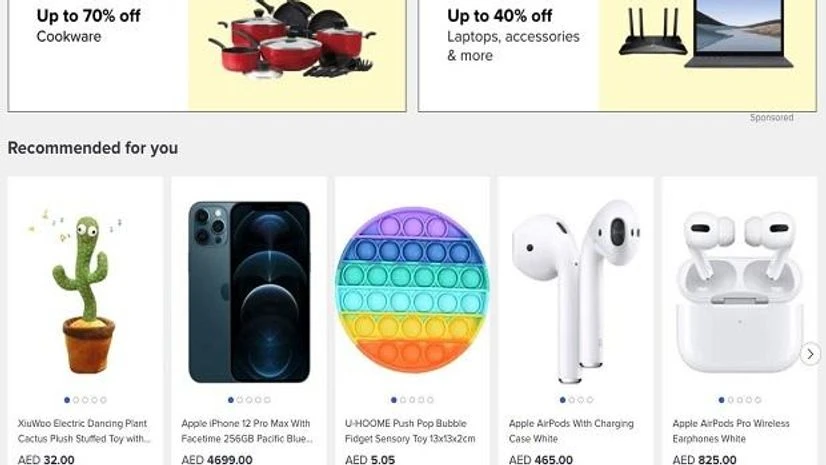Open XiuWoo Electric Dancing Cactus toy product
This screenshot has height=465, width=826.
[85, 290]
